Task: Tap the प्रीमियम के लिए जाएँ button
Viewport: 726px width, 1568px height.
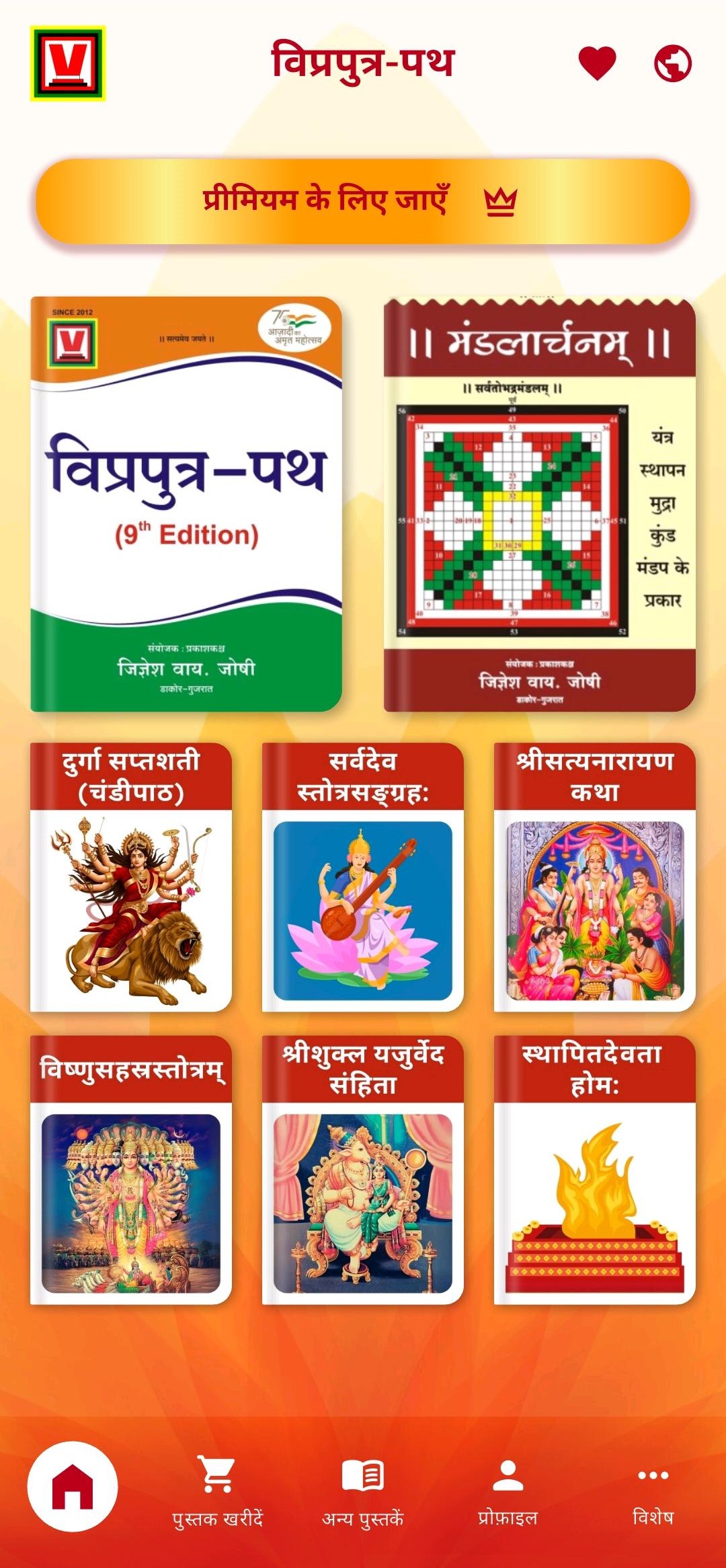Action: [363, 201]
